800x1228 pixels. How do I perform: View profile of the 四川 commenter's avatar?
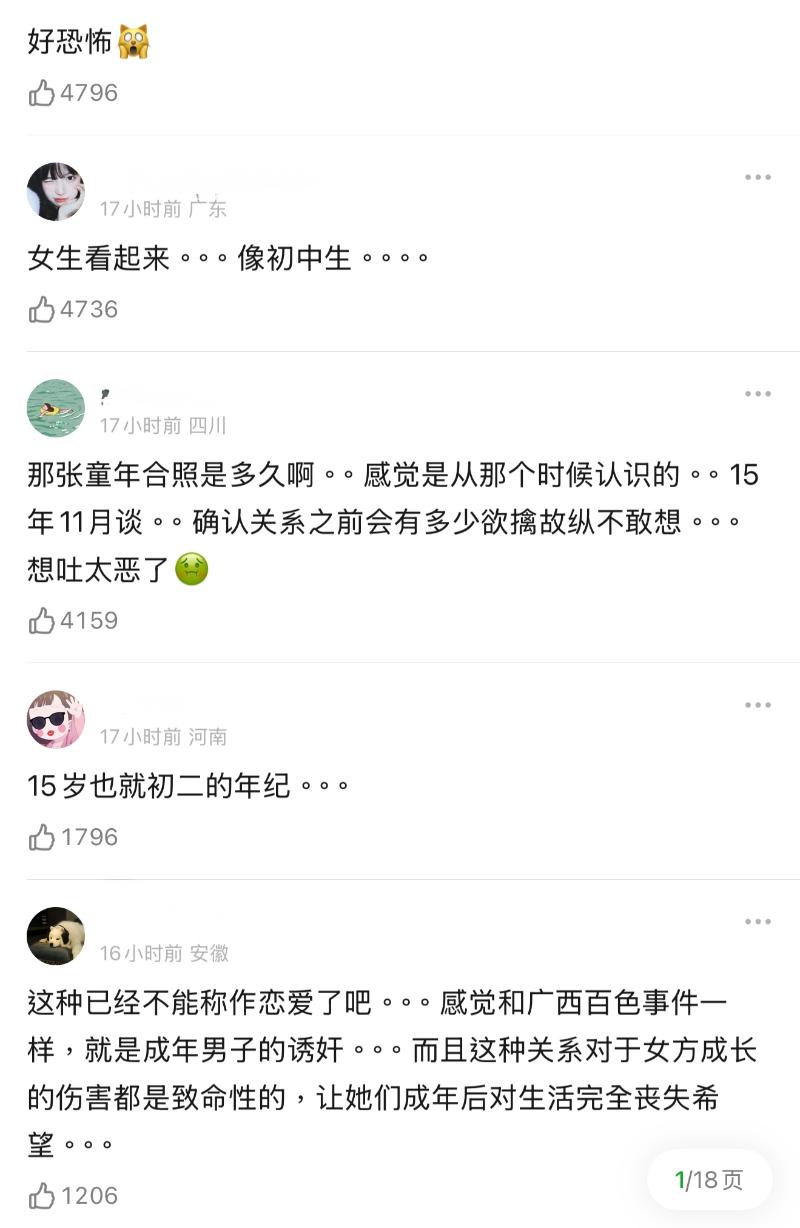56,408
